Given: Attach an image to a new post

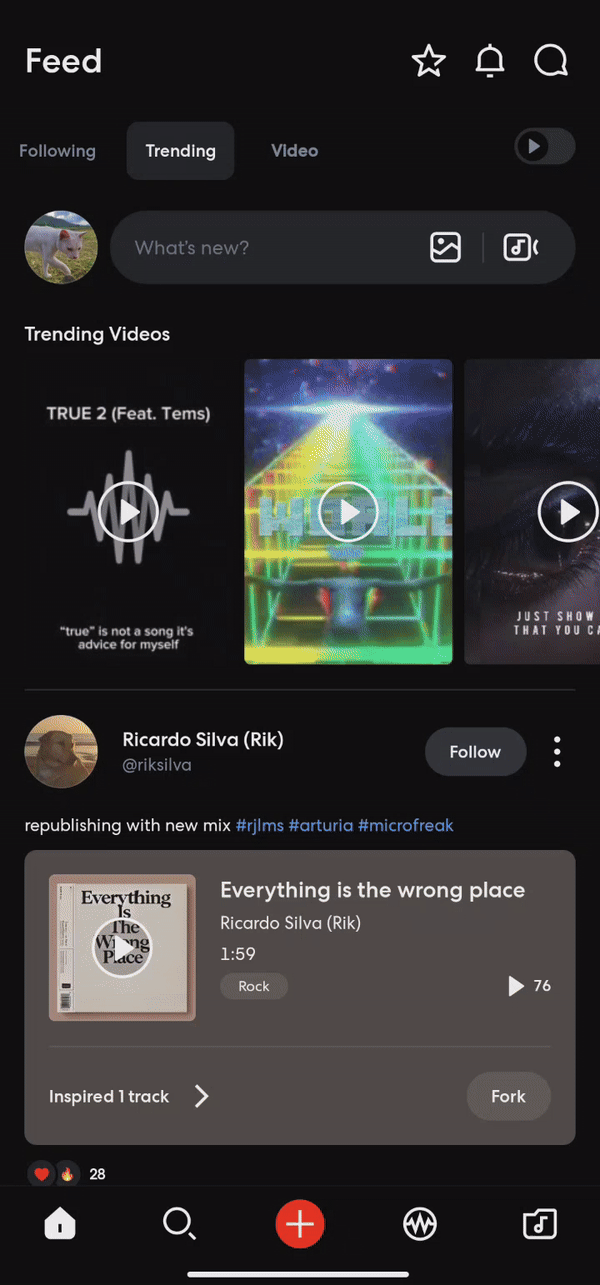Looking at the screenshot, I should point(445,247).
